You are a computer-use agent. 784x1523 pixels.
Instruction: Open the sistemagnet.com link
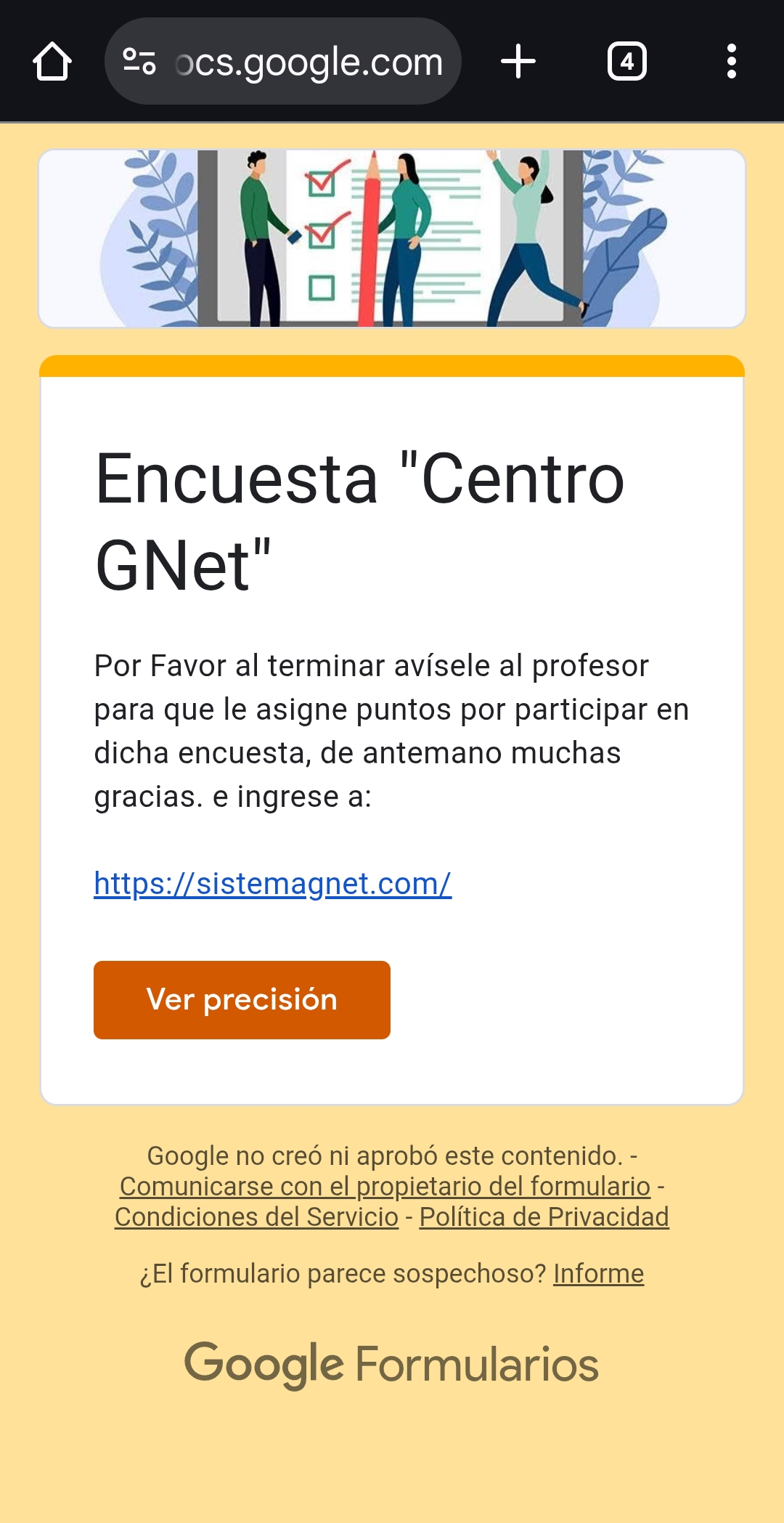[272, 884]
